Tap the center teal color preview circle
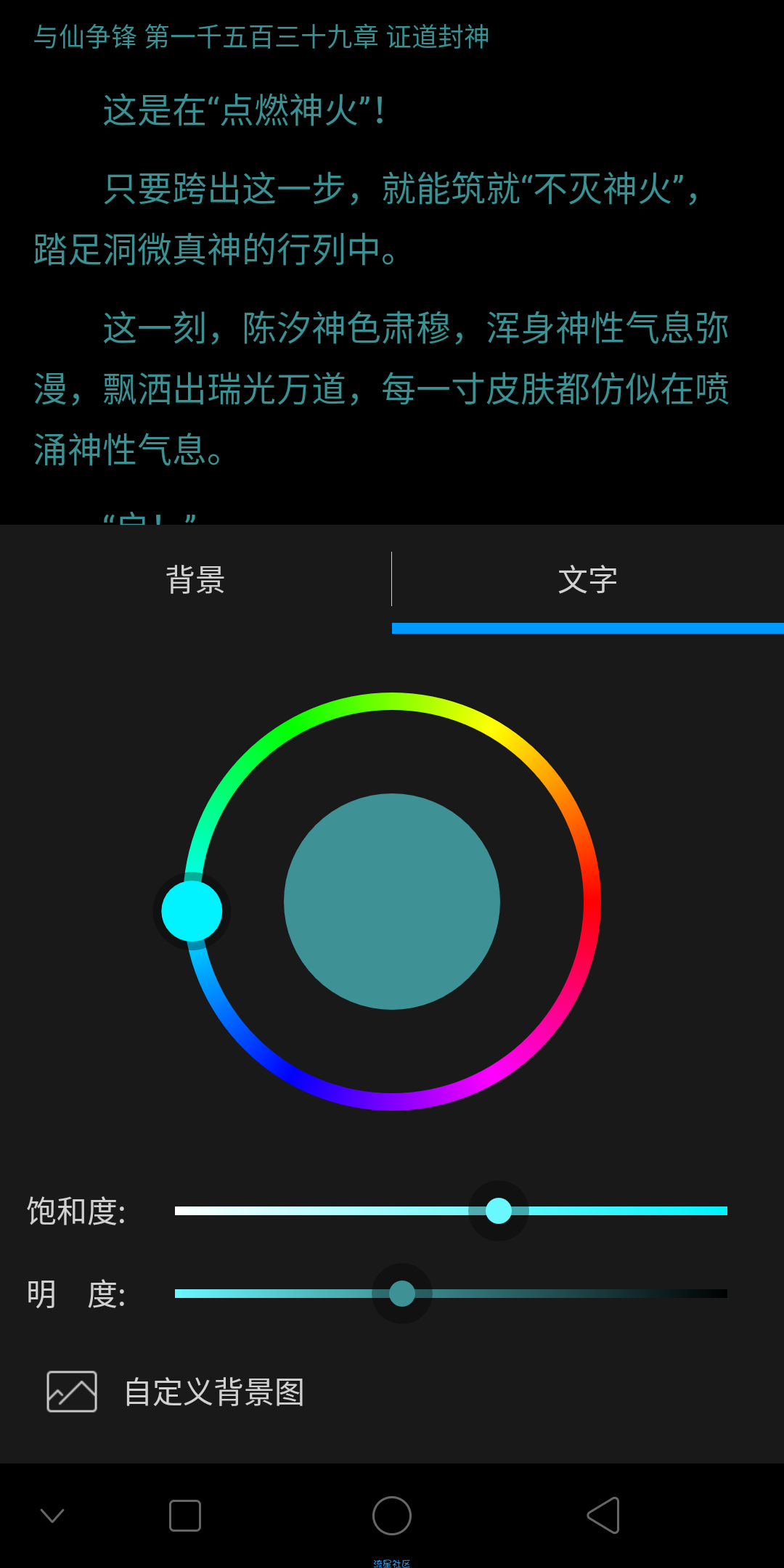 point(392,902)
